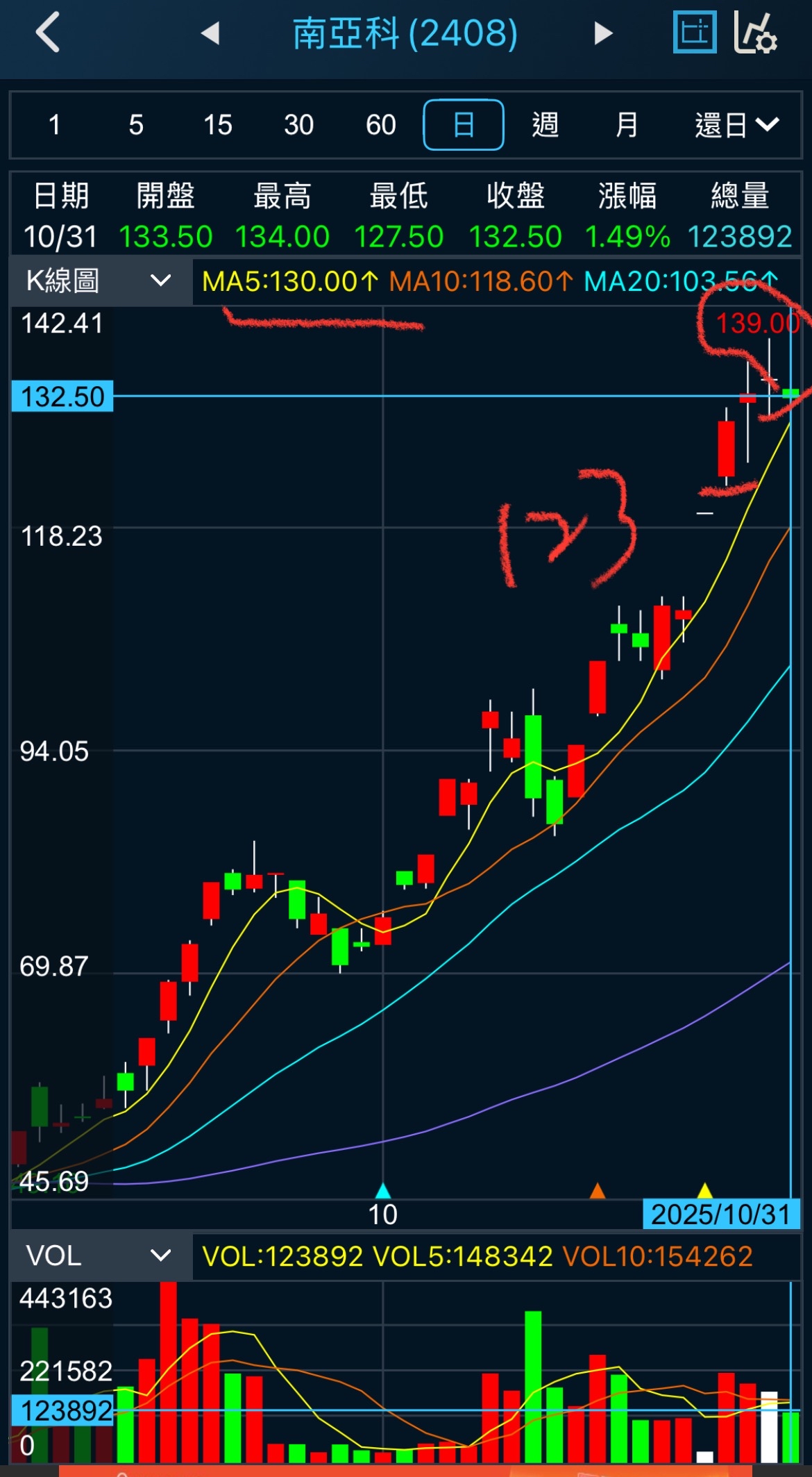The height and width of the screenshot is (1477, 812).
Task: Go back using the top-left arrow
Action: coord(48,33)
